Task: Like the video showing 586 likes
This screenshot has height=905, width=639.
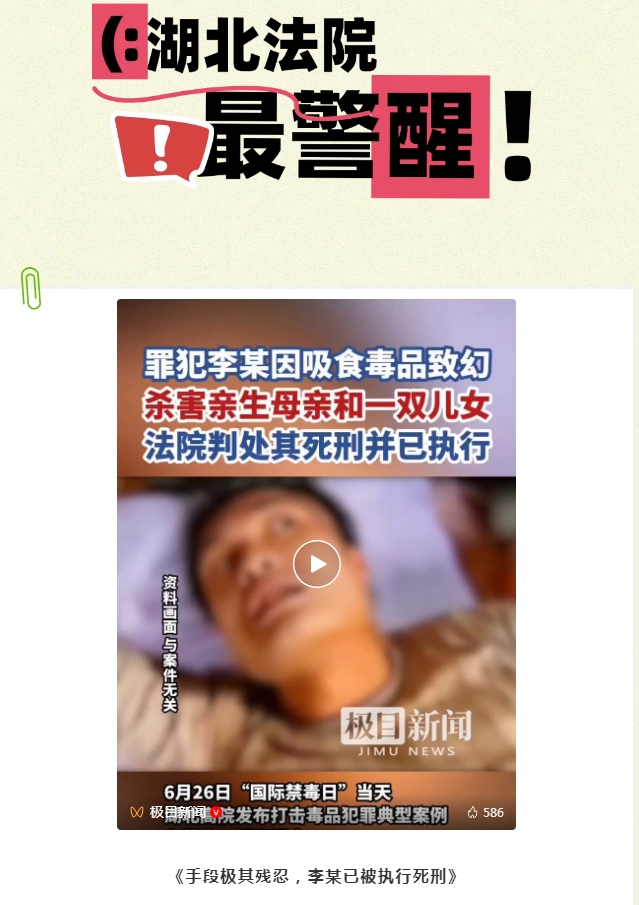Action: (x=473, y=812)
